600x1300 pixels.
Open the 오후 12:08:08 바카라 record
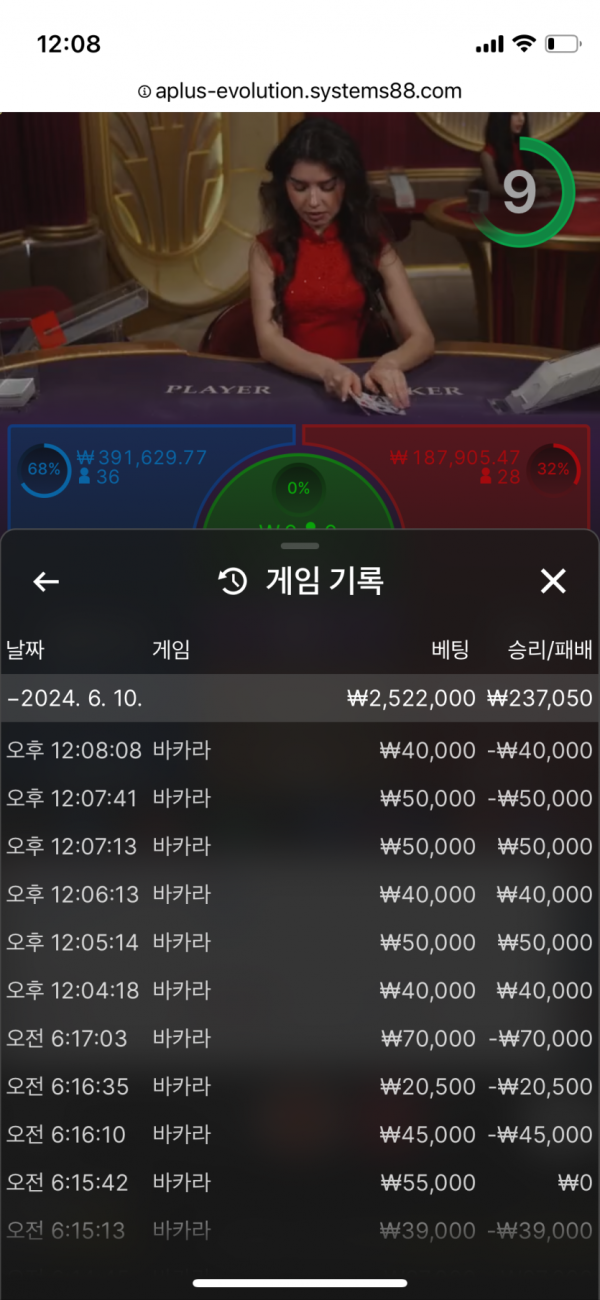300,750
